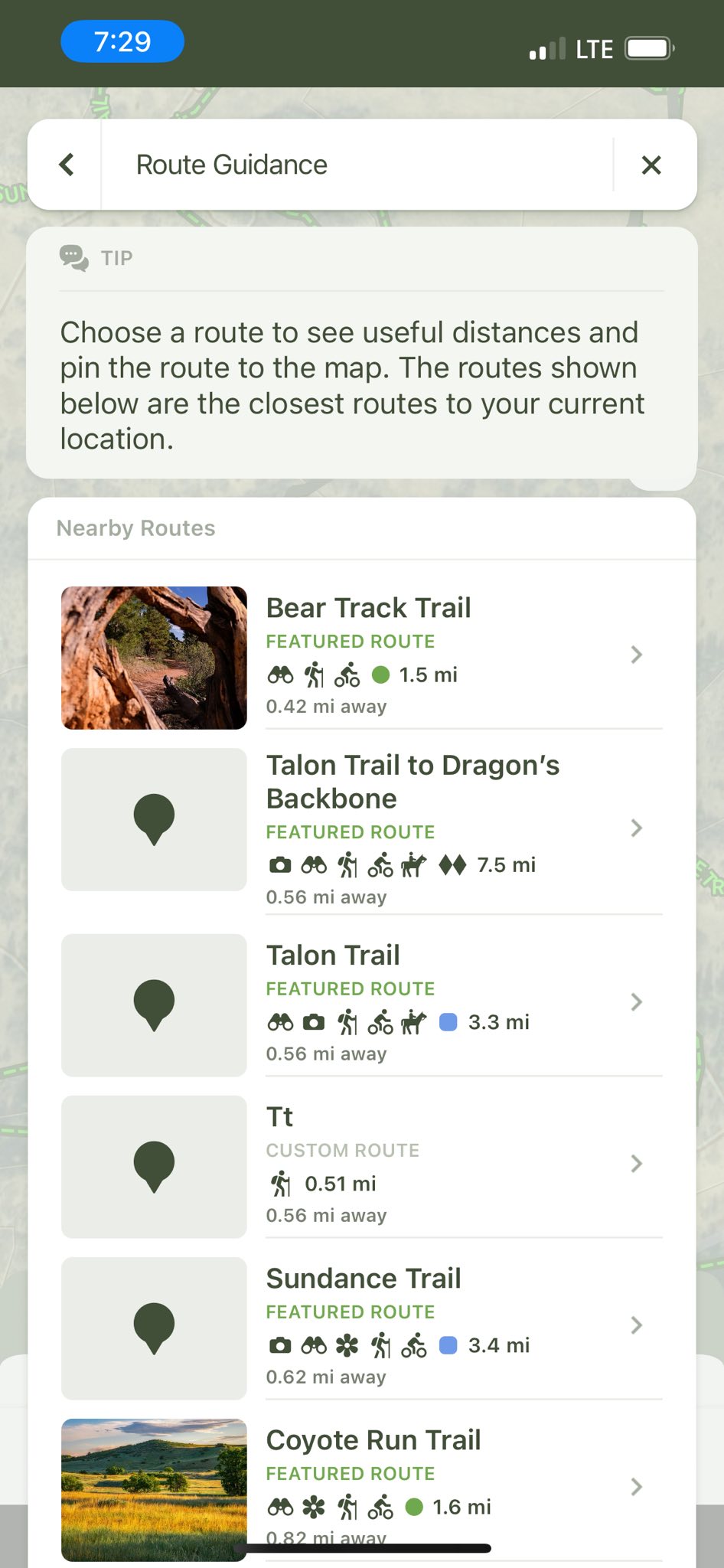This screenshot has width=724, height=1568.
Task: Open the 3.3 mi Talon Trail route
Action: [x=362, y=1004]
